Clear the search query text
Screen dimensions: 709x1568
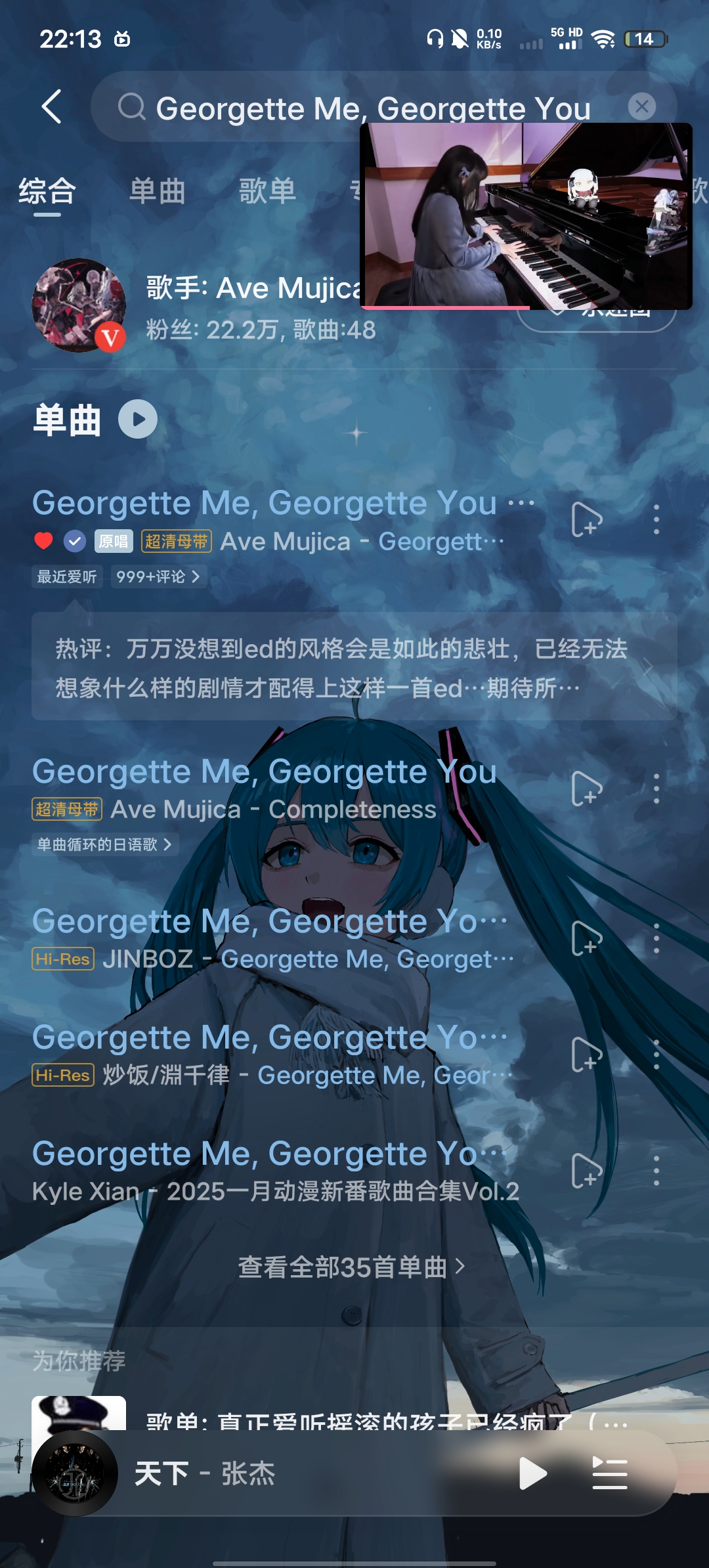point(641,106)
